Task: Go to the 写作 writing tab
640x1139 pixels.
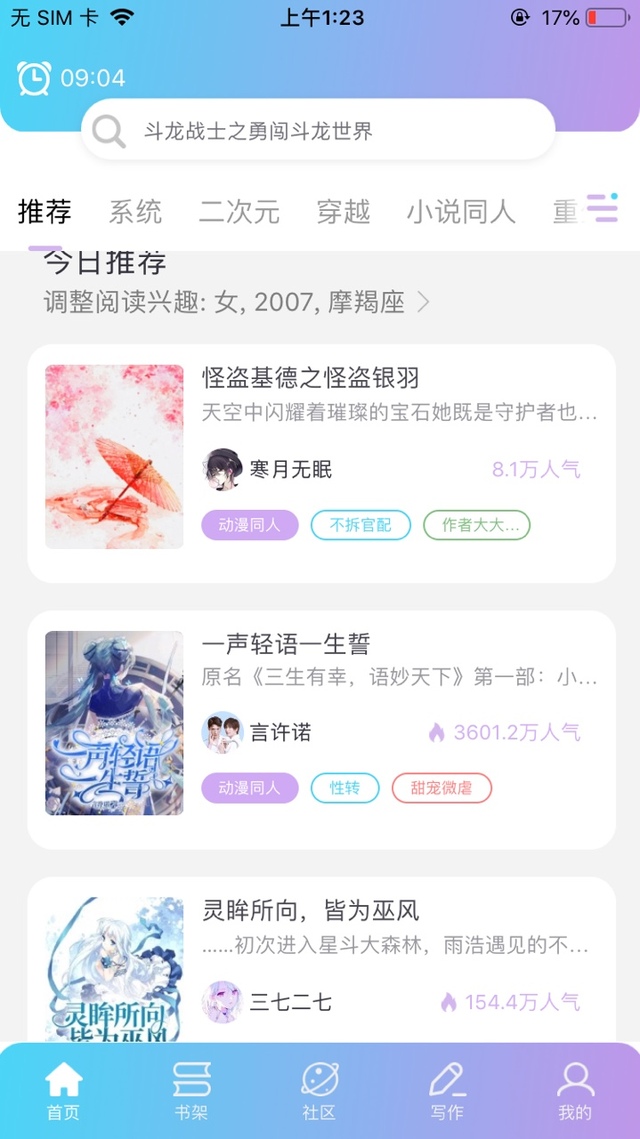Action: pos(447,1091)
